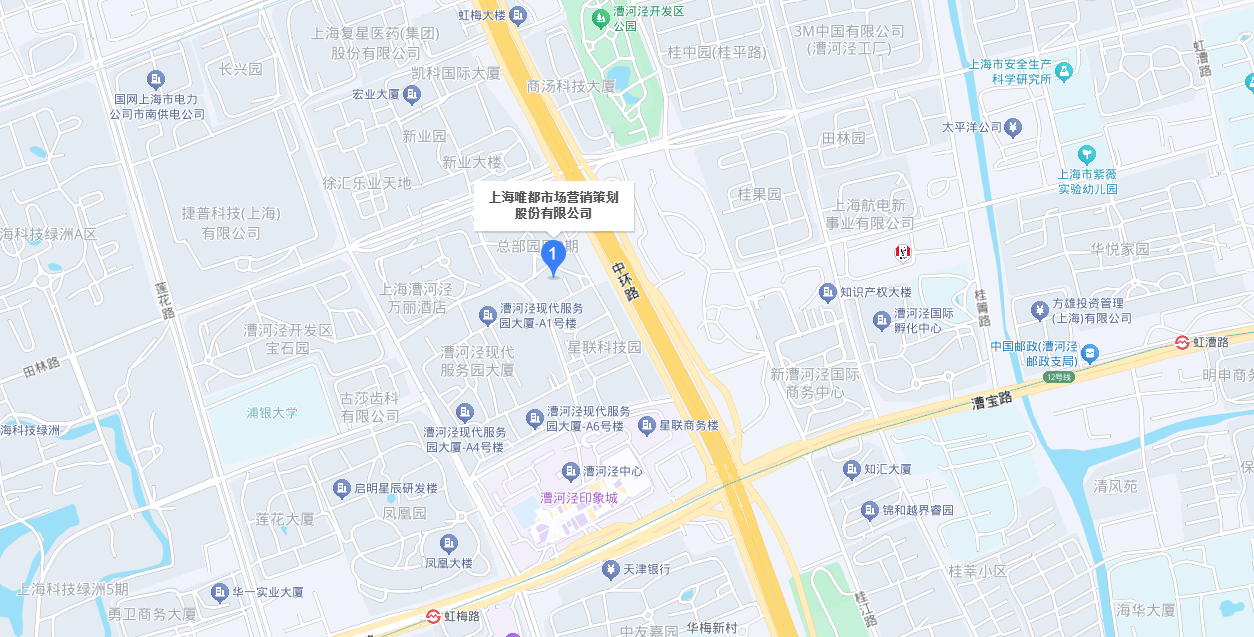
Task: Open the 上海唯都市场营销策划股份有限公司 info label
Action: (x=553, y=205)
